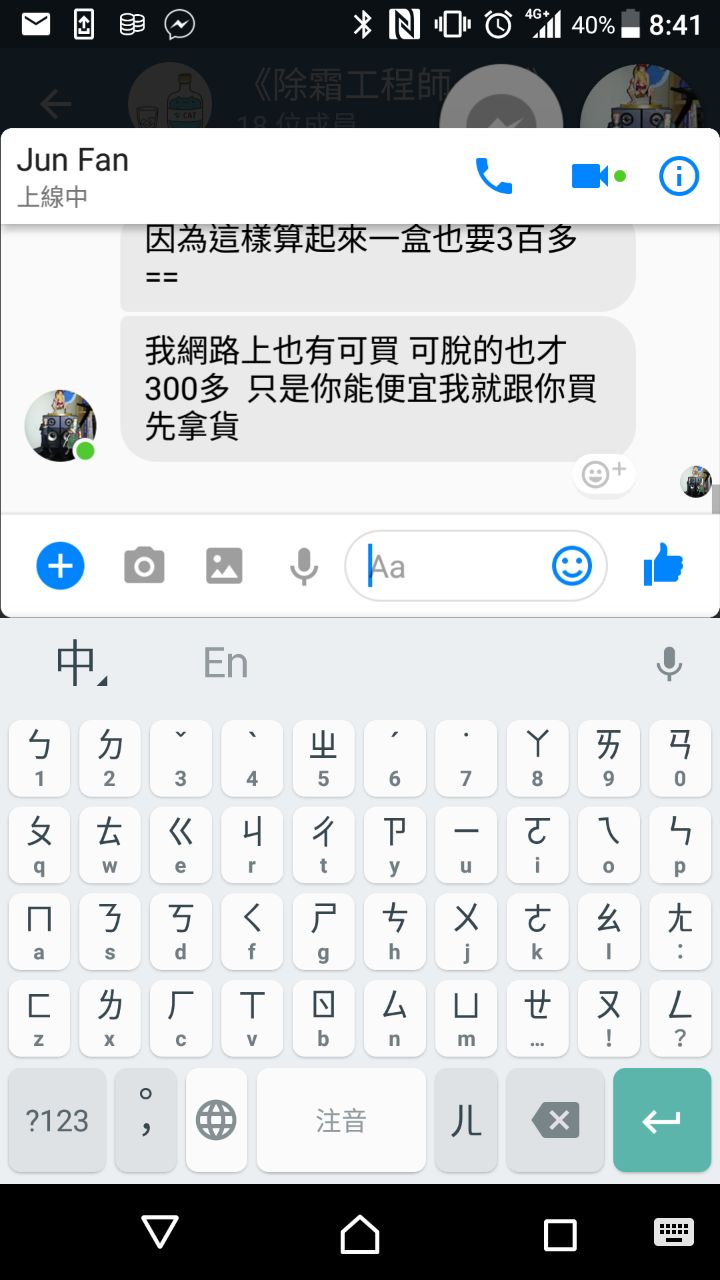Open conversation info for Jun Fan

click(x=679, y=177)
